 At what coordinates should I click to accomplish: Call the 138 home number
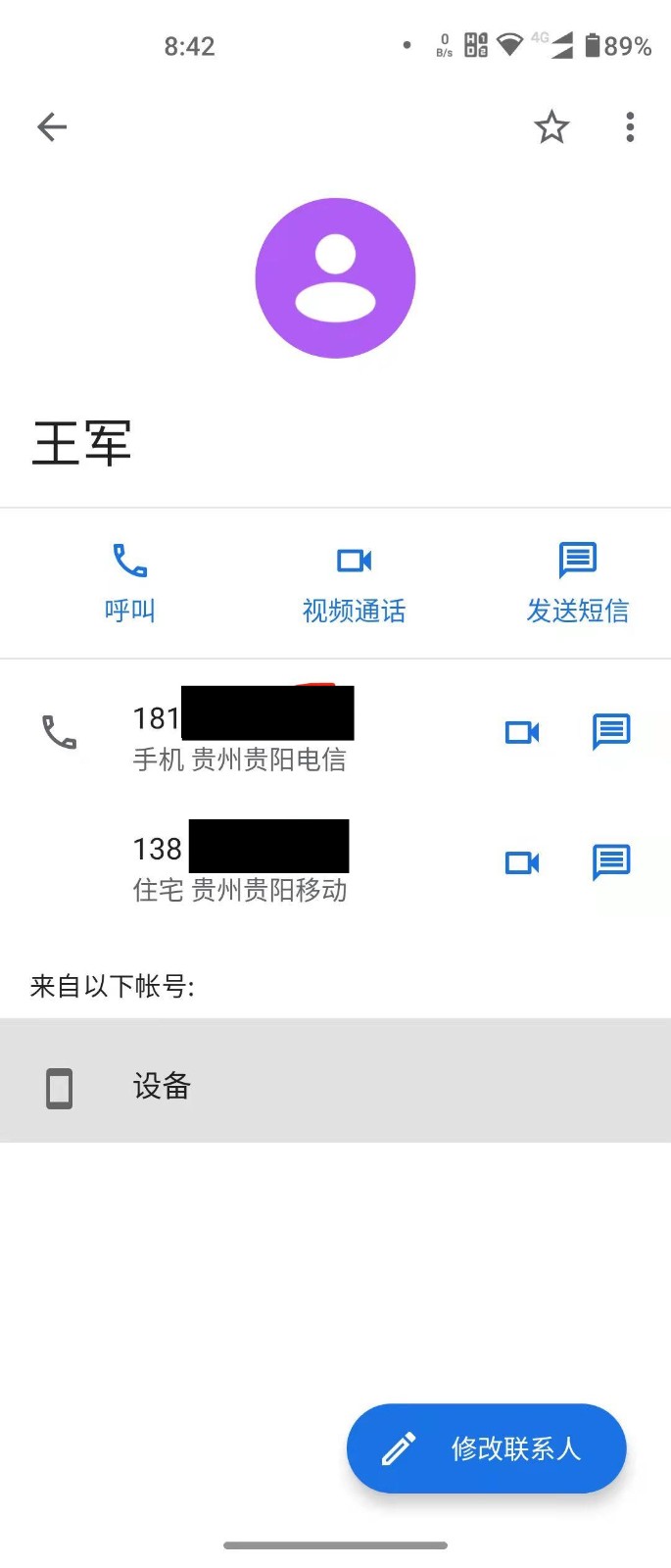240,862
